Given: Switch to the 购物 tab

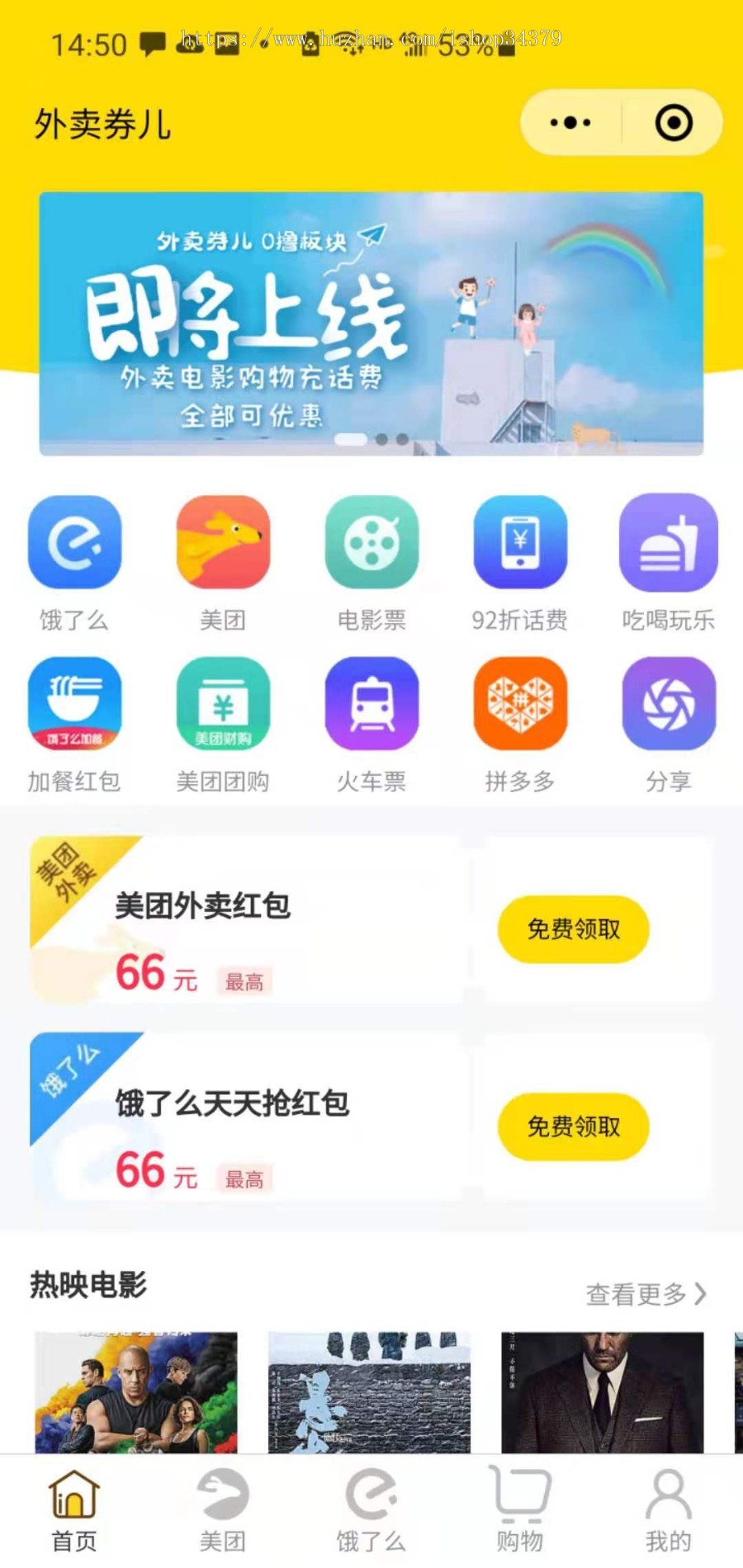Looking at the screenshot, I should coord(520,1509).
